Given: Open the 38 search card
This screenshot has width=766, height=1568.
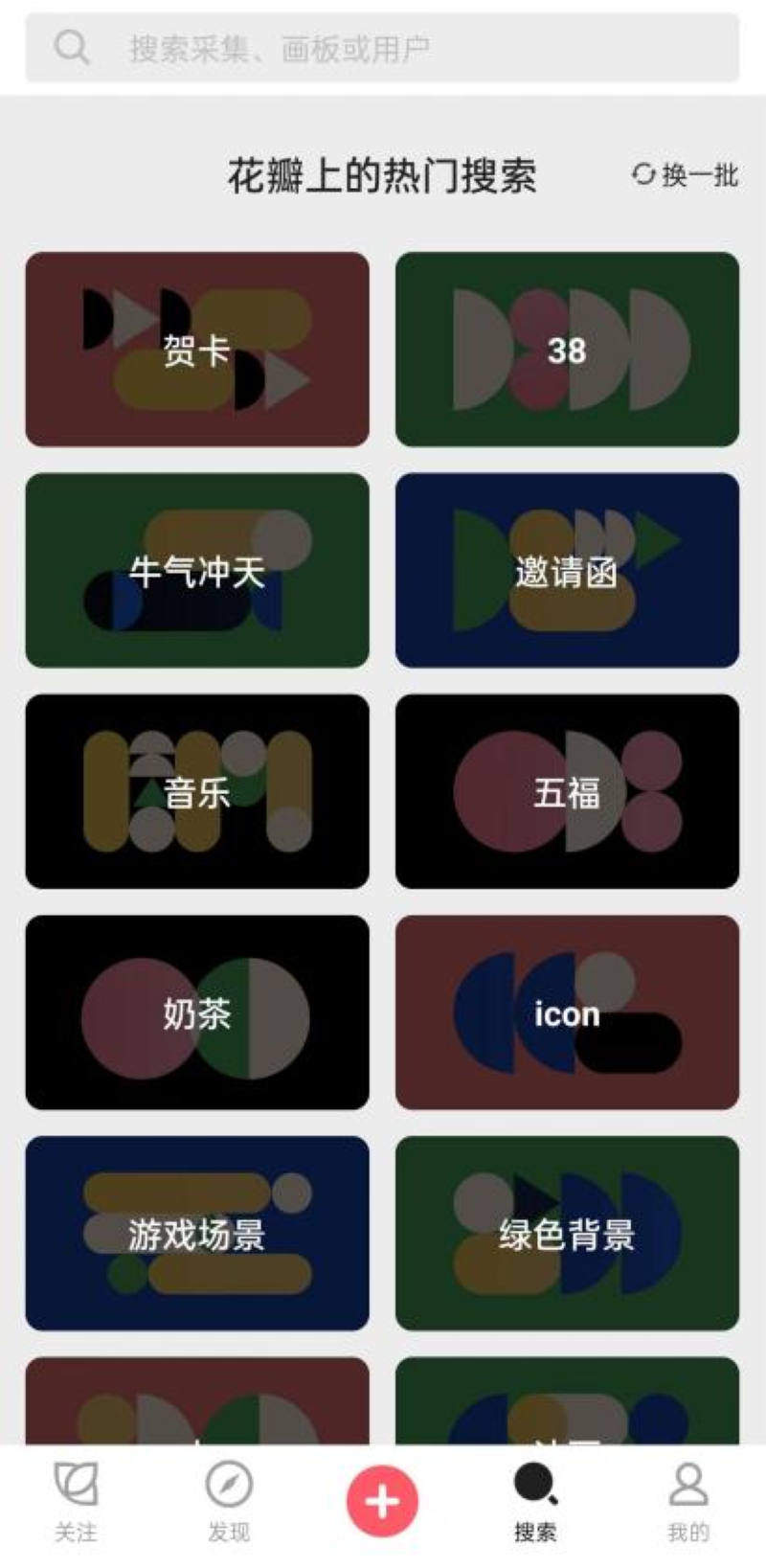Looking at the screenshot, I should point(567,350).
